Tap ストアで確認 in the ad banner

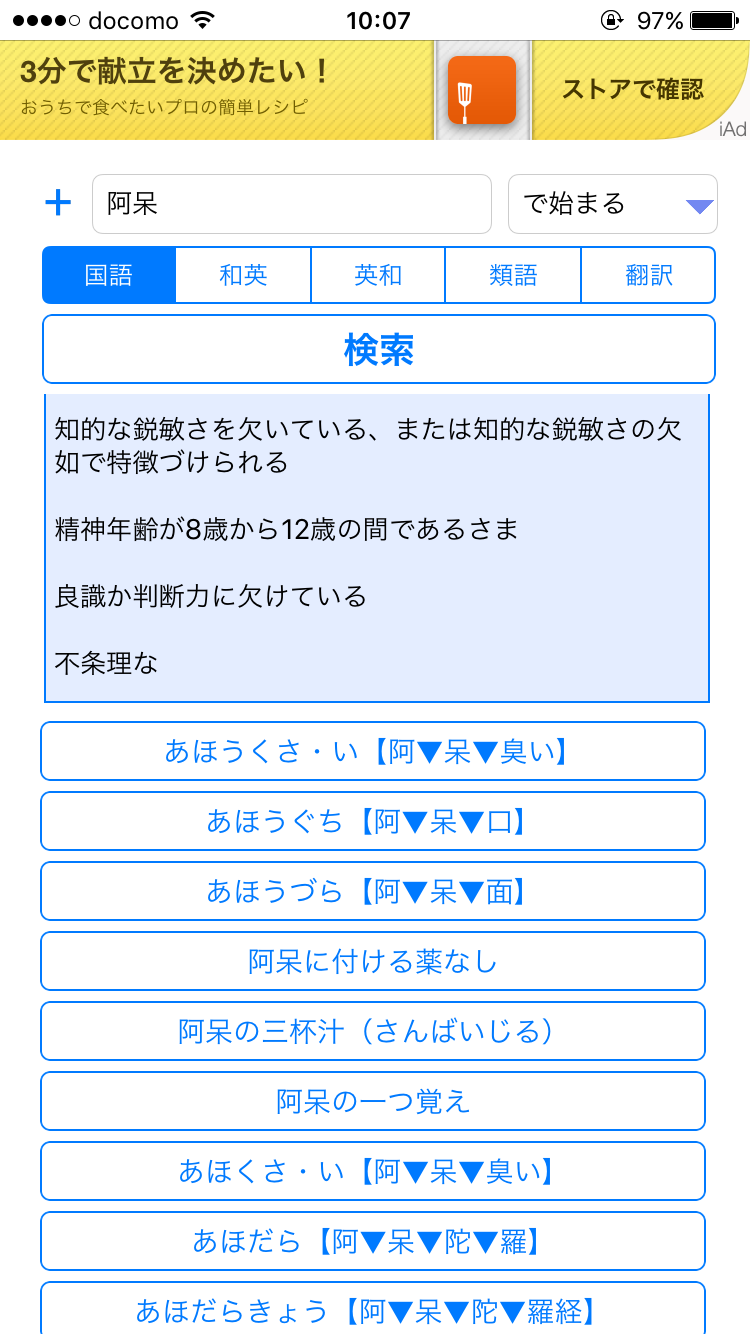pyautogui.click(x=632, y=89)
